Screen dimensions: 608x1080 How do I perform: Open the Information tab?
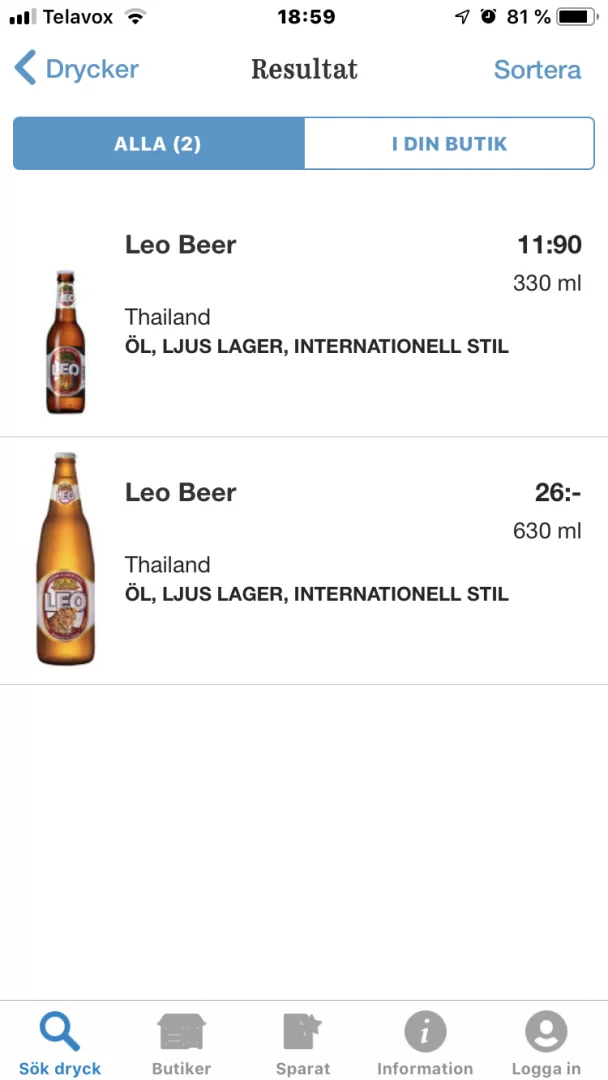(x=425, y=1042)
